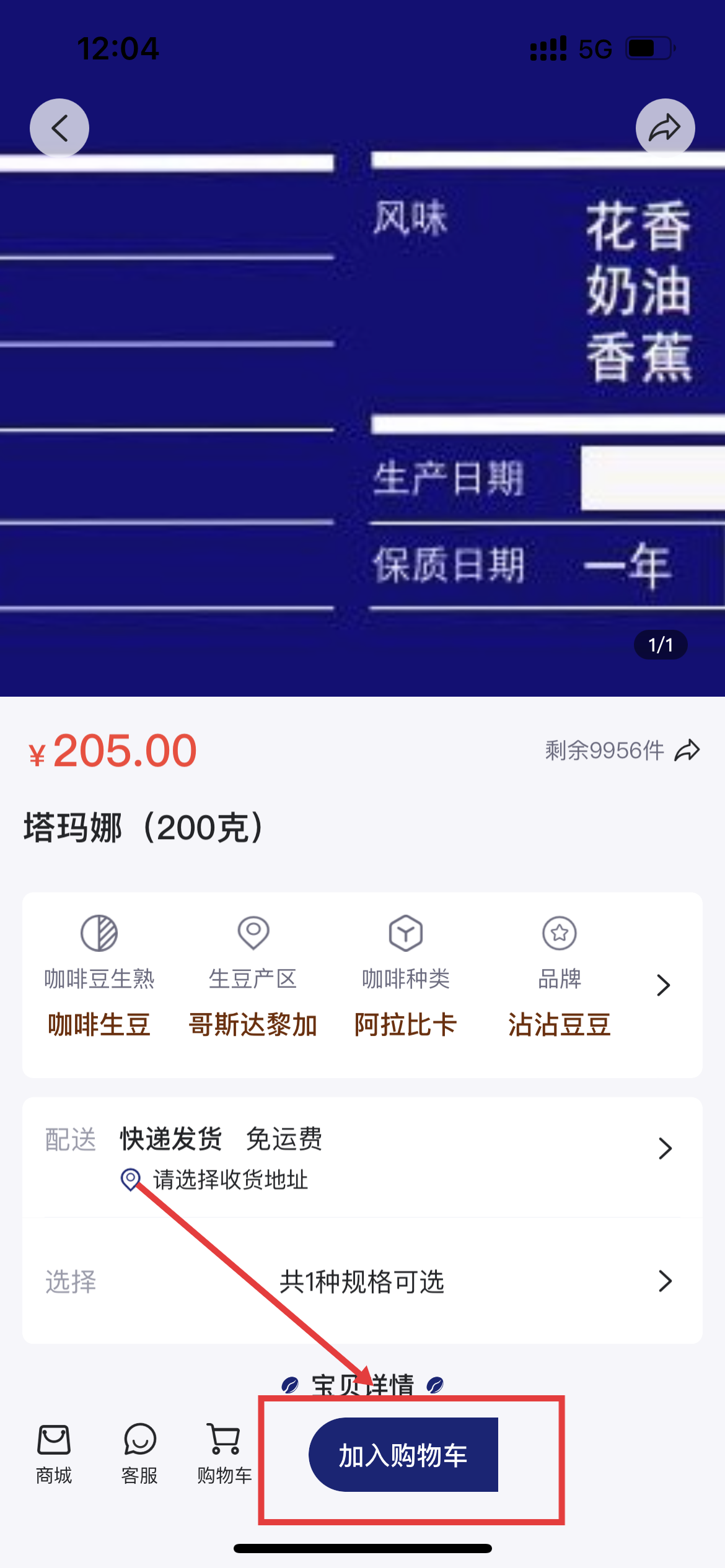Image resolution: width=725 pixels, height=1568 pixels.
Task: Open the 购物车 shopping cart
Action: (x=224, y=1453)
